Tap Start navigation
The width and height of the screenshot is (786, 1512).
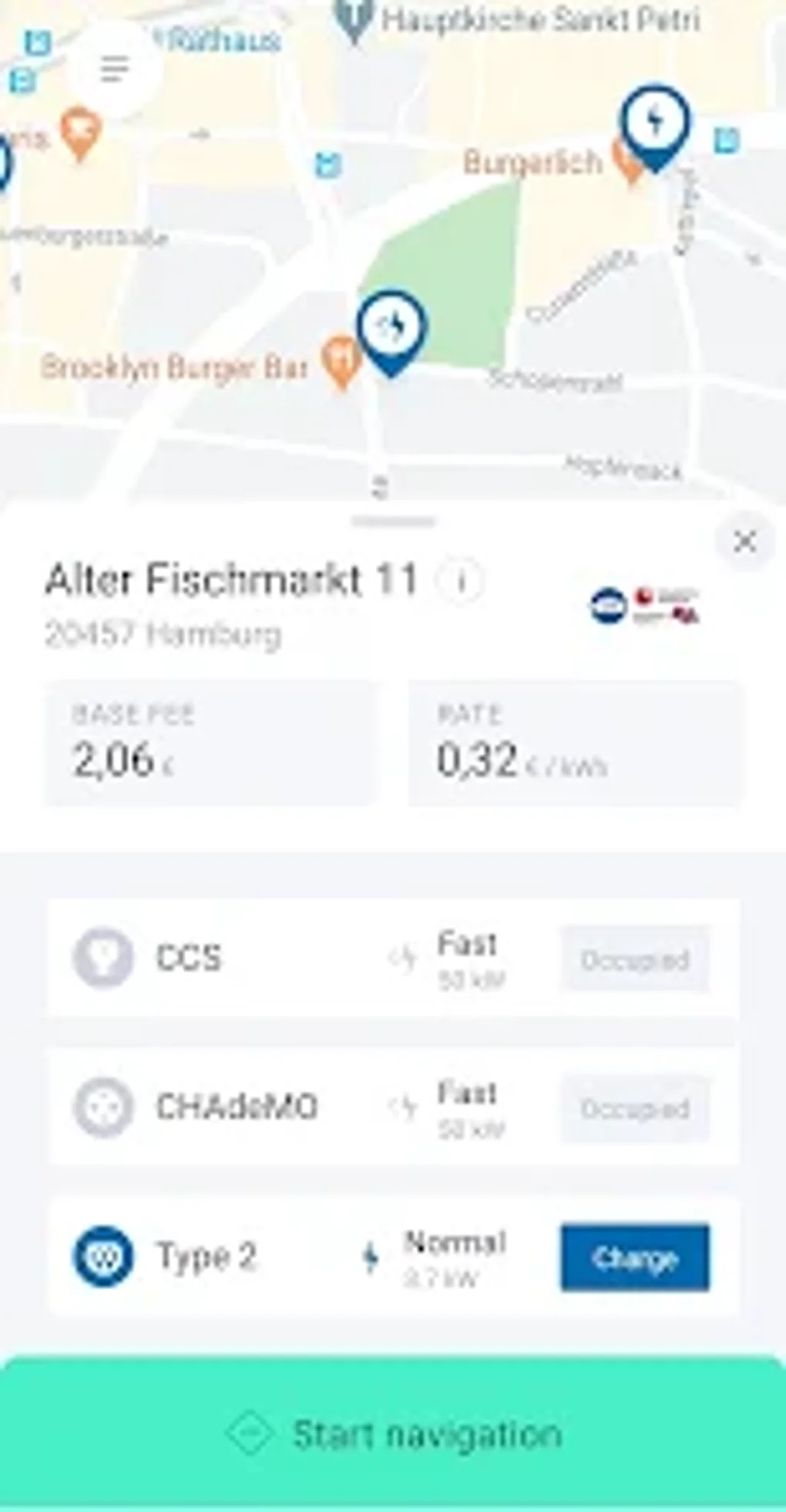[392, 1433]
